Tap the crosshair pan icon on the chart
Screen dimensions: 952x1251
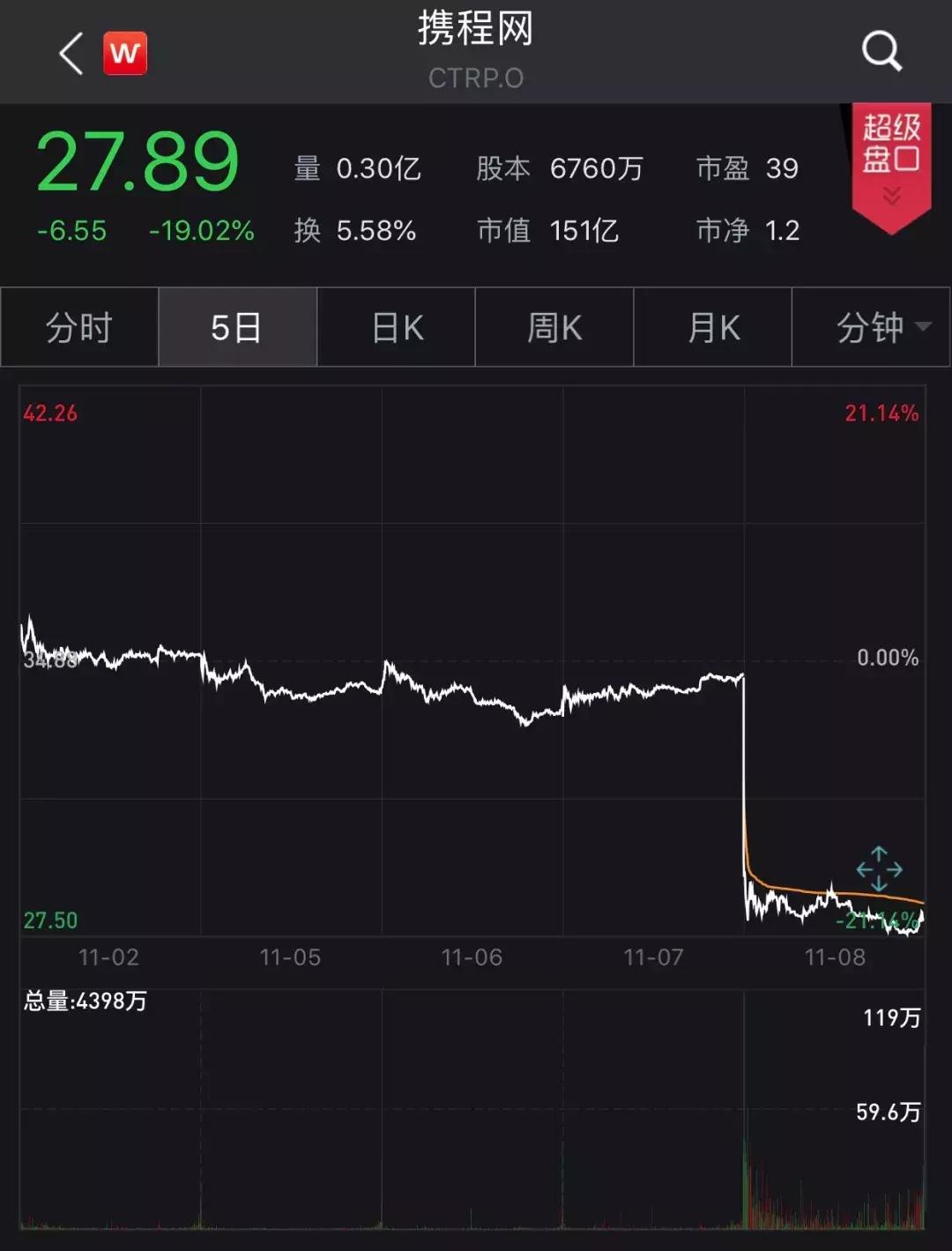(877, 871)
